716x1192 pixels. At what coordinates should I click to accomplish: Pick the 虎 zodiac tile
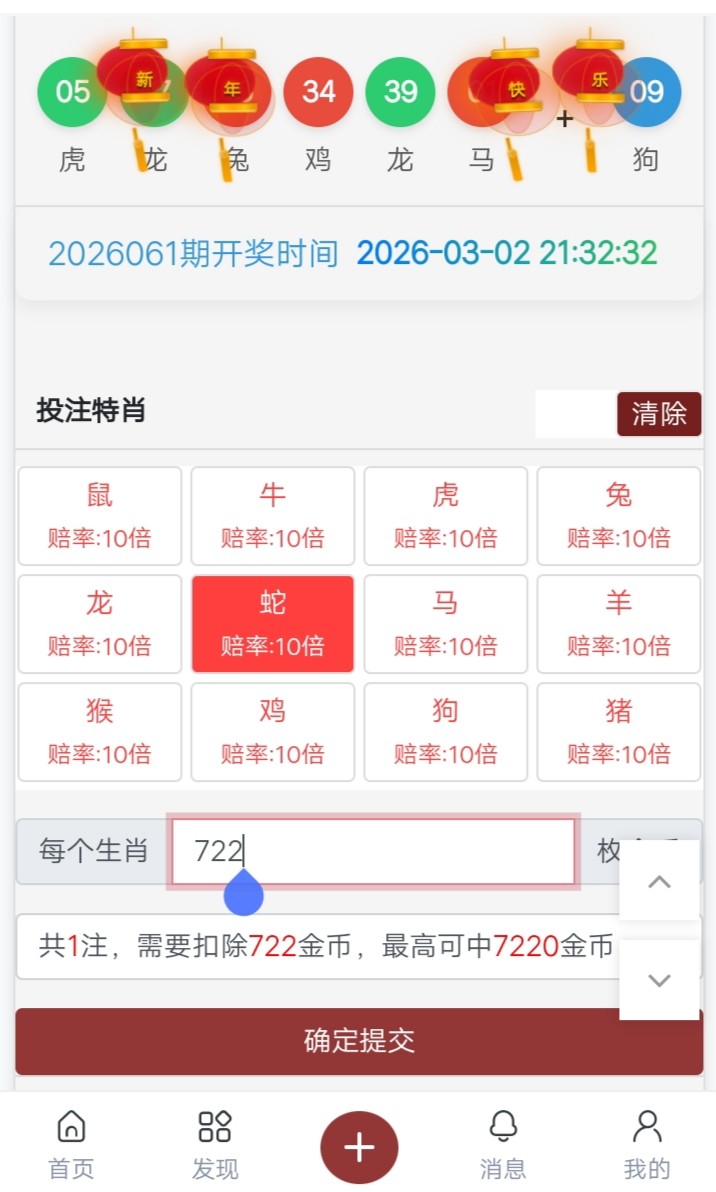coord(446,516)
